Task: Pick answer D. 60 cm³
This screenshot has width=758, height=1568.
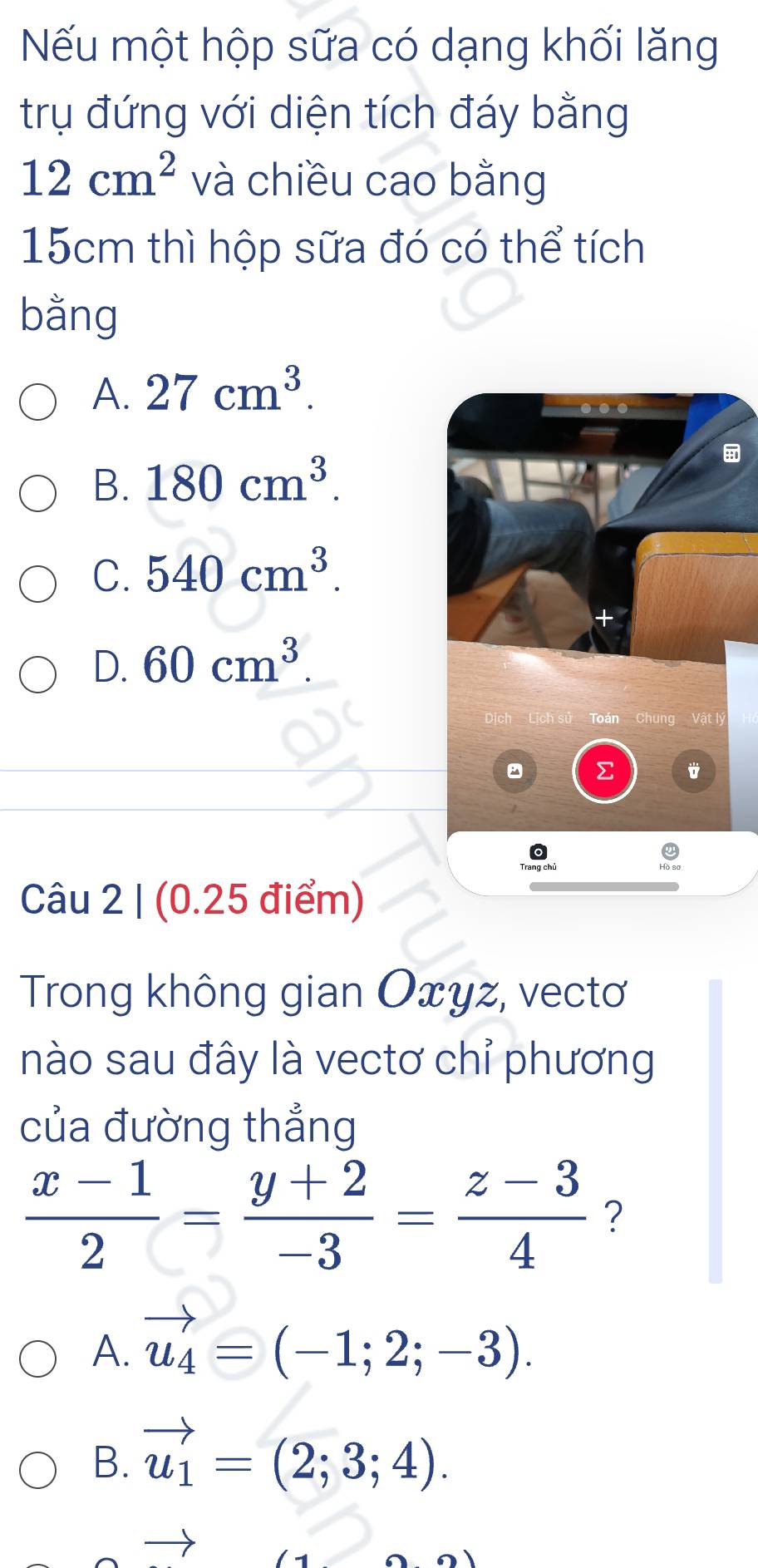Action: 38,674
